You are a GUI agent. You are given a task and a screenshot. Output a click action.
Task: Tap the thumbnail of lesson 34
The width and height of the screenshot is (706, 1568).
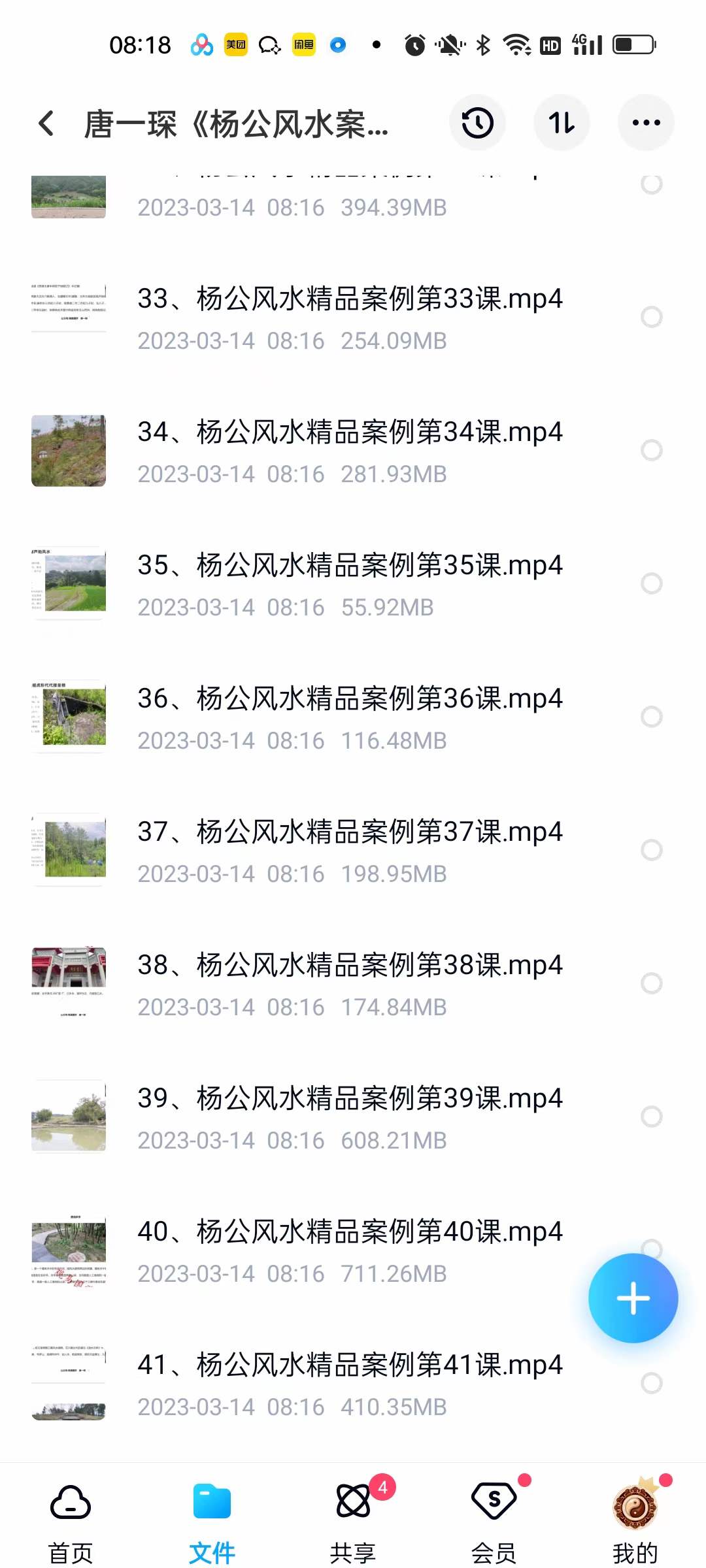67,451
